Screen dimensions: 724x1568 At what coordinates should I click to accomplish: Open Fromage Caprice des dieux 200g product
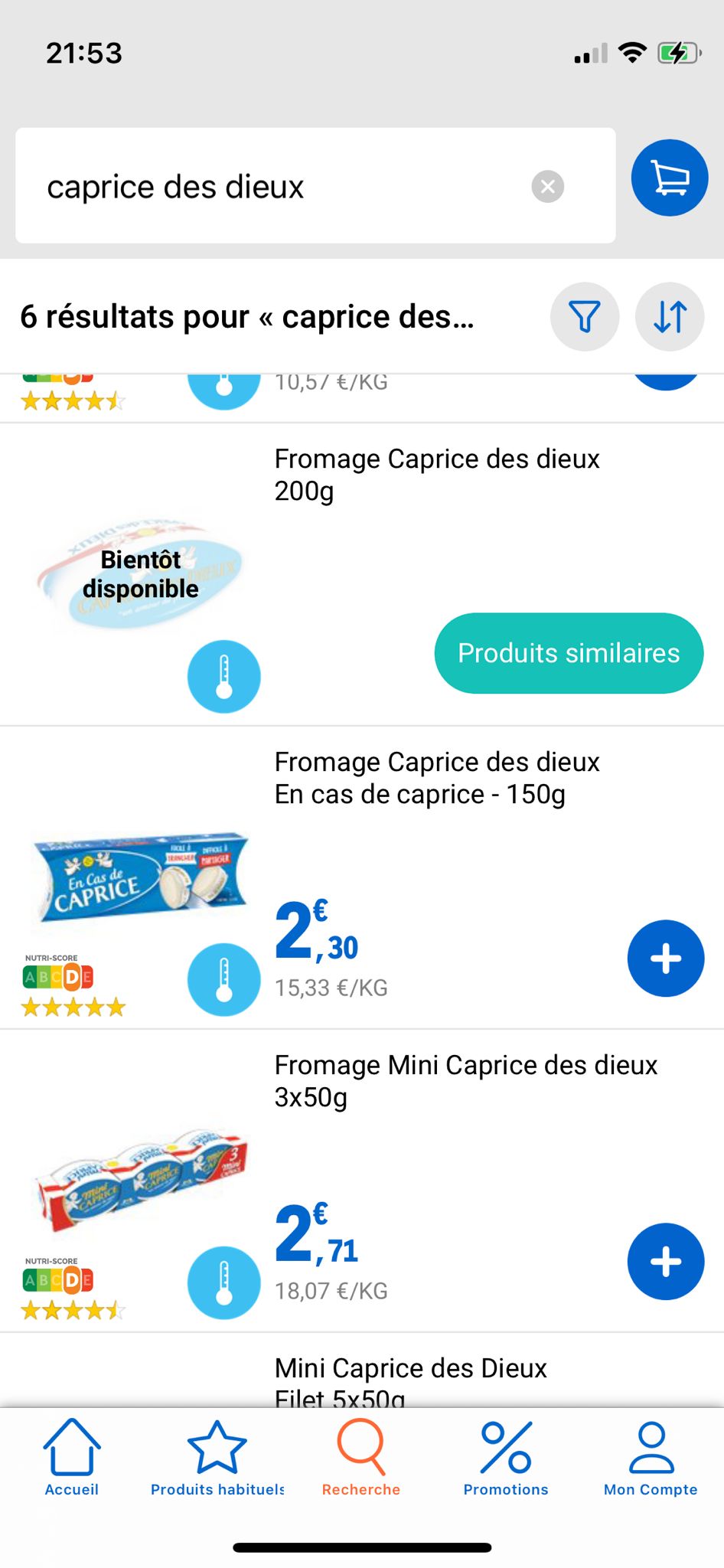[436, 475]
